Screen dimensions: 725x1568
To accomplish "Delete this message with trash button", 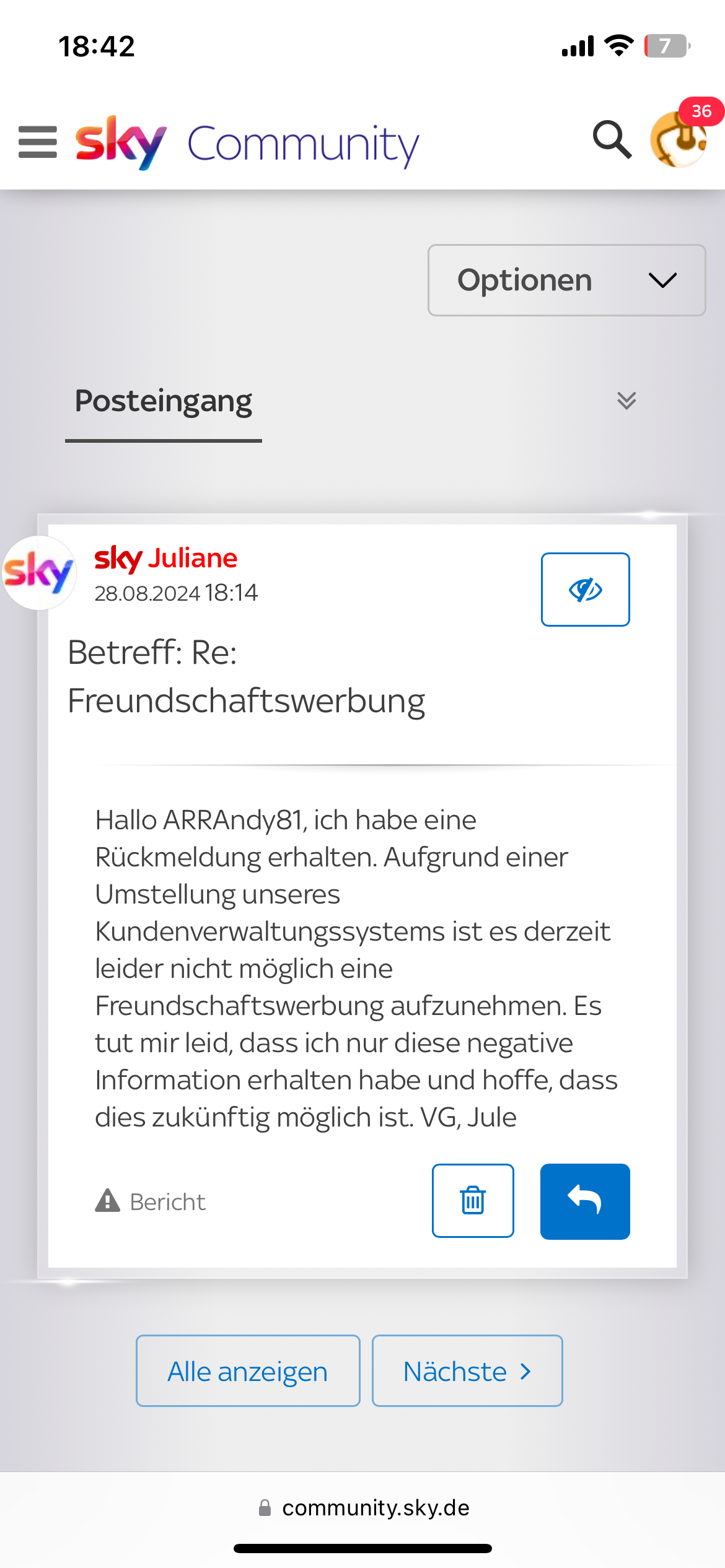I will [x=473, y=1200].
